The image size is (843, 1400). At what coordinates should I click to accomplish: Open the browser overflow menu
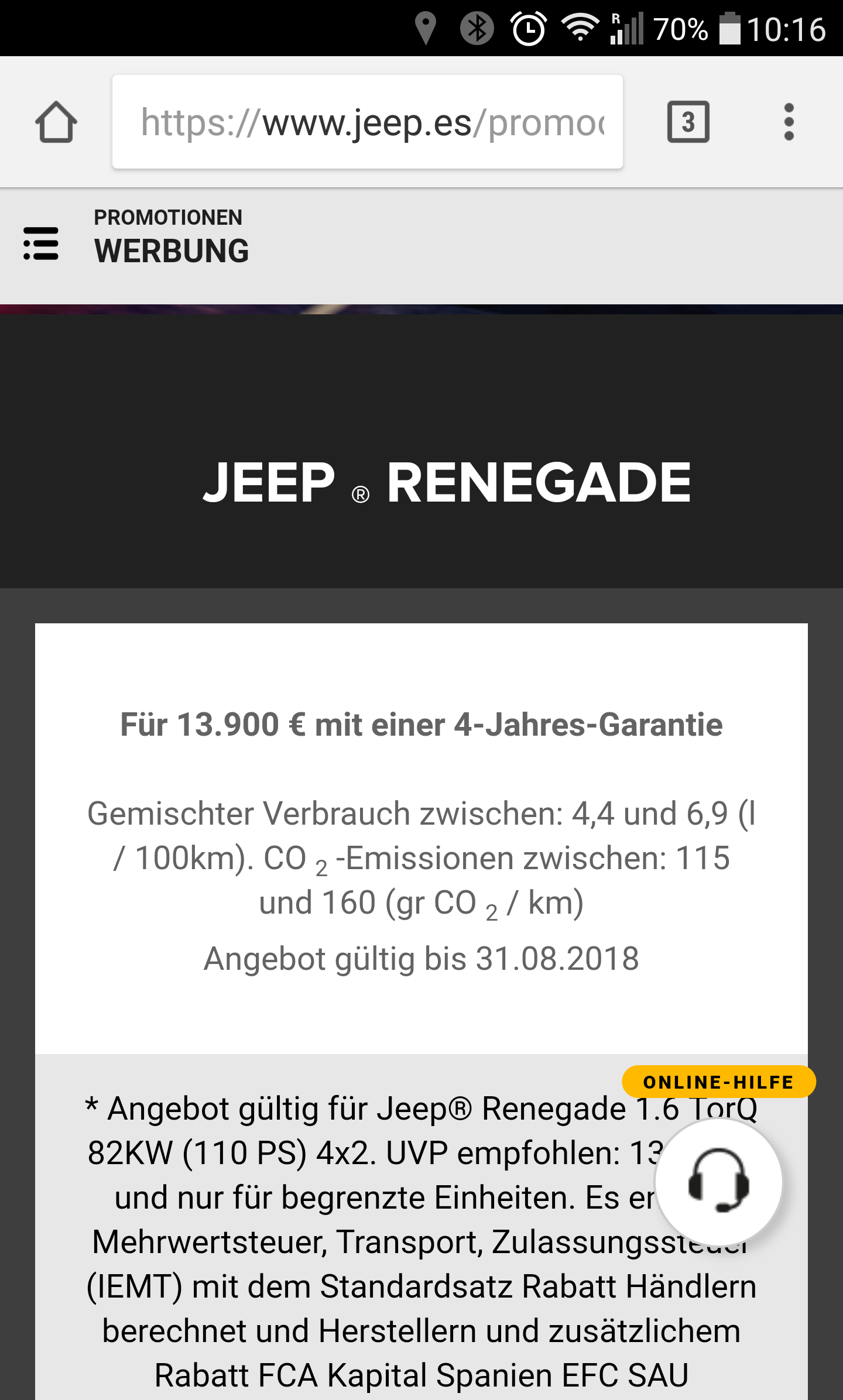[x=789, y=122]
